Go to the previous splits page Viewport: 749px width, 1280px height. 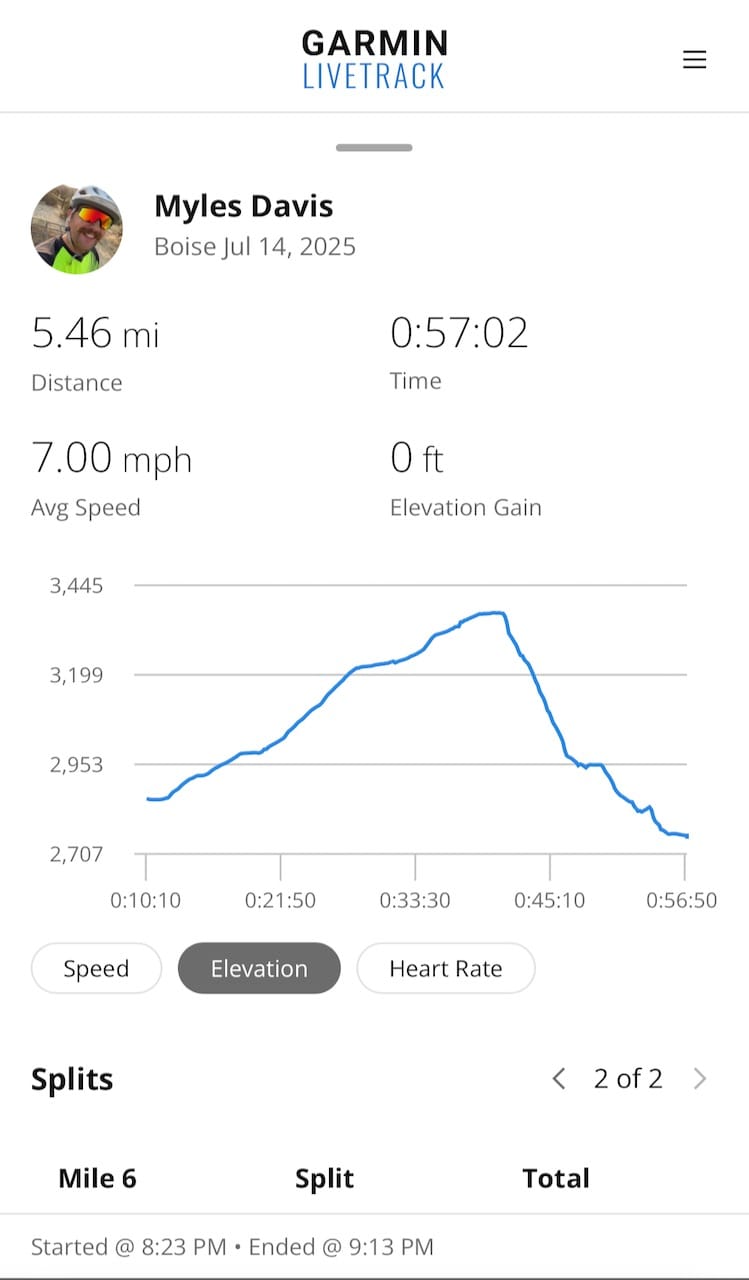point(559,1078)
